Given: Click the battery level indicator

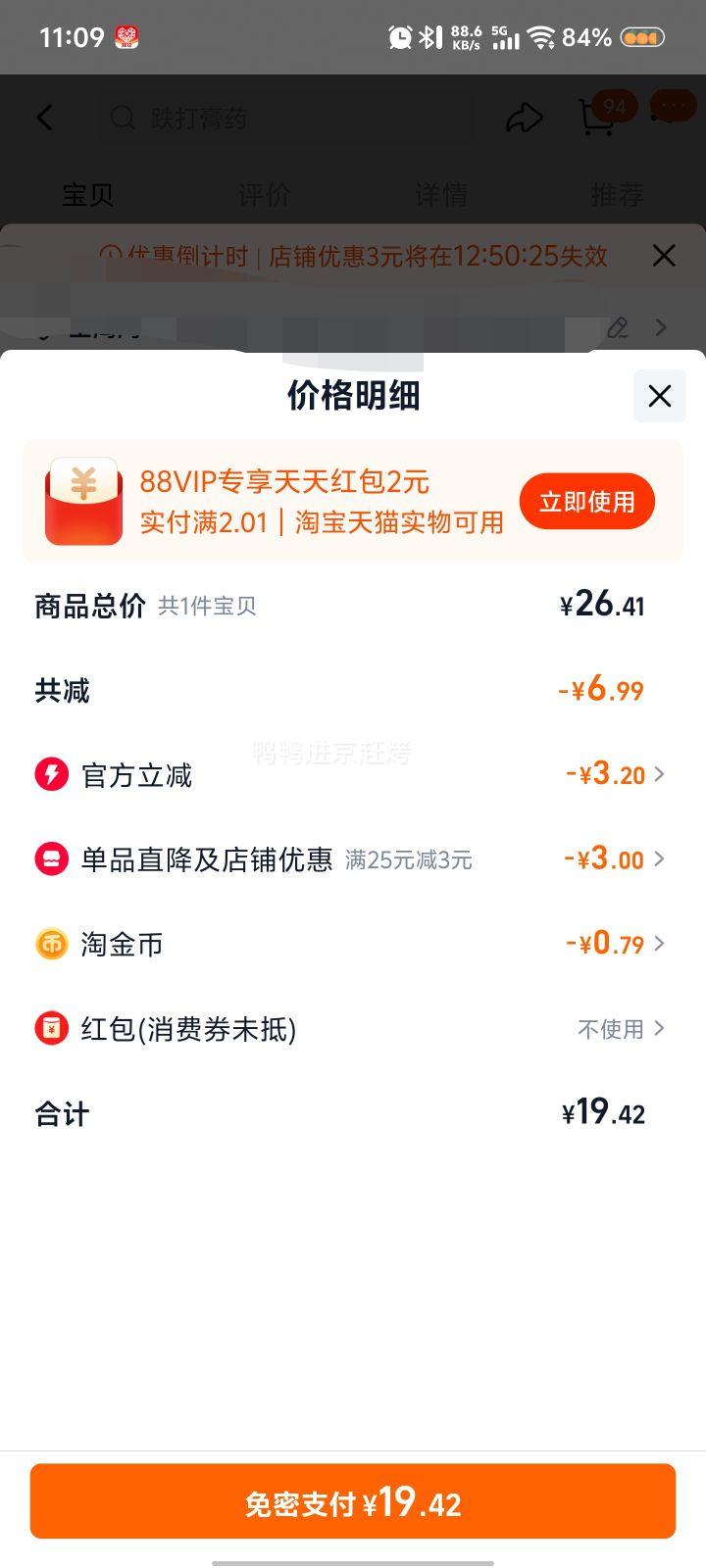Looking at the screenshot, I should pyautogui.click(x=644, y=37).
